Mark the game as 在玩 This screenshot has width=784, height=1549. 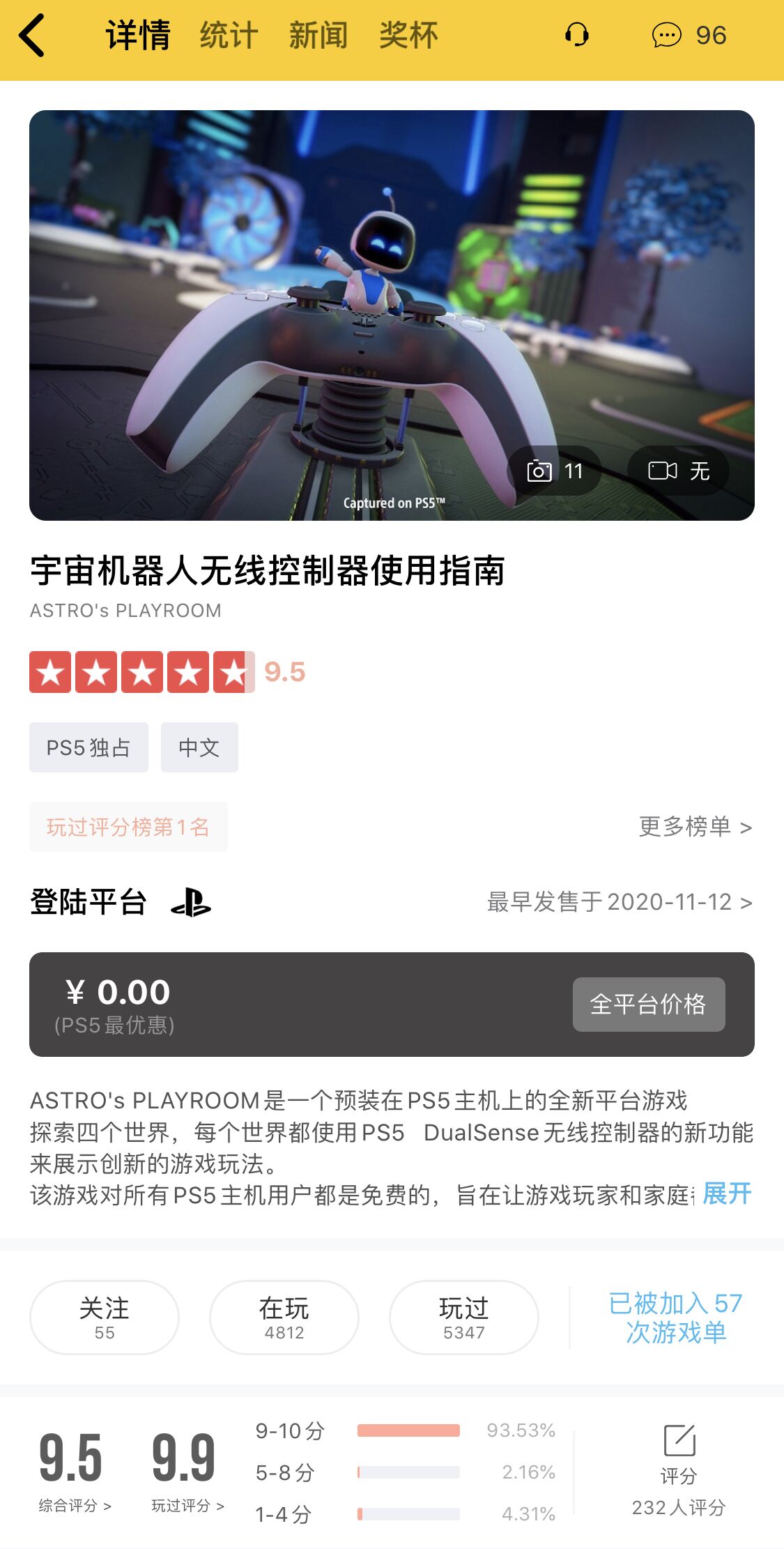click(284, 1317)
